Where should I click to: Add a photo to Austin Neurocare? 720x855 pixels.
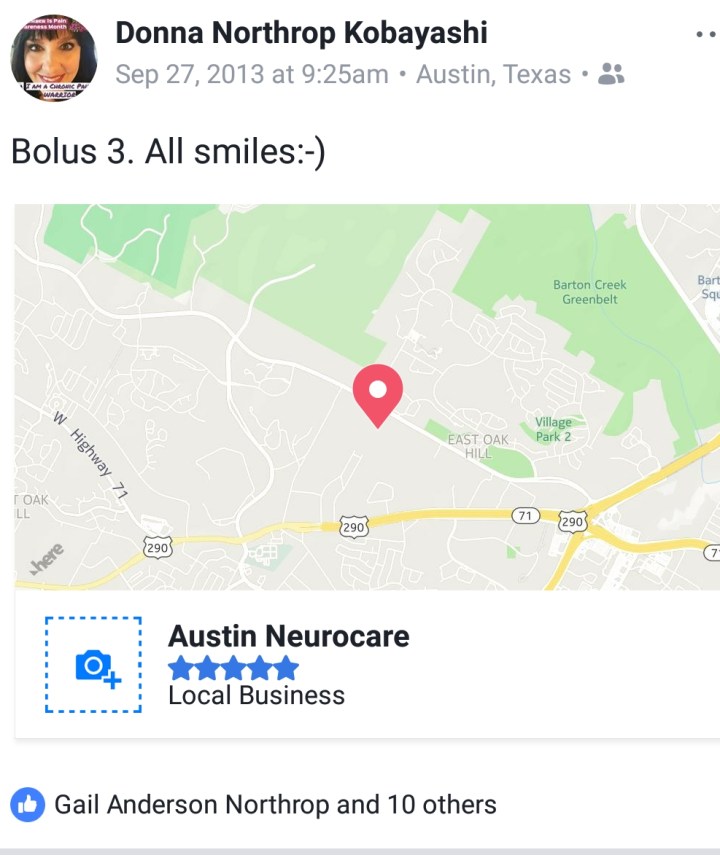point(94,664)
